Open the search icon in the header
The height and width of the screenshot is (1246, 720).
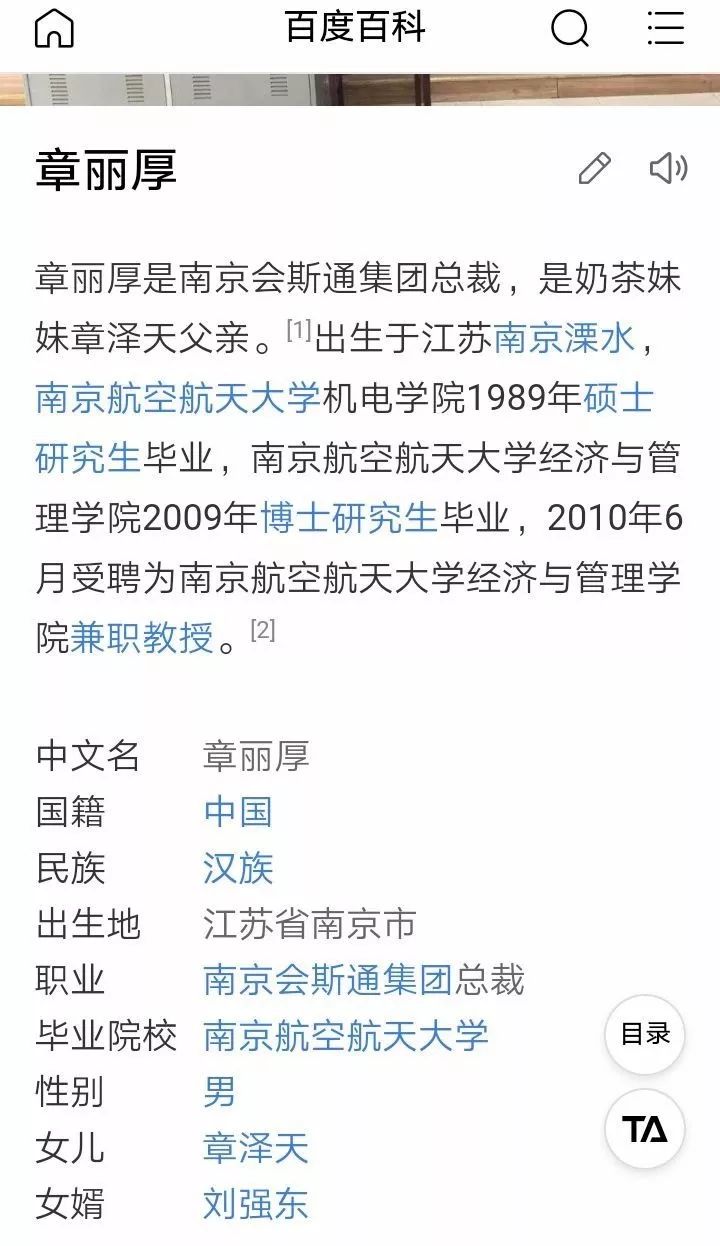click(570, 29)
